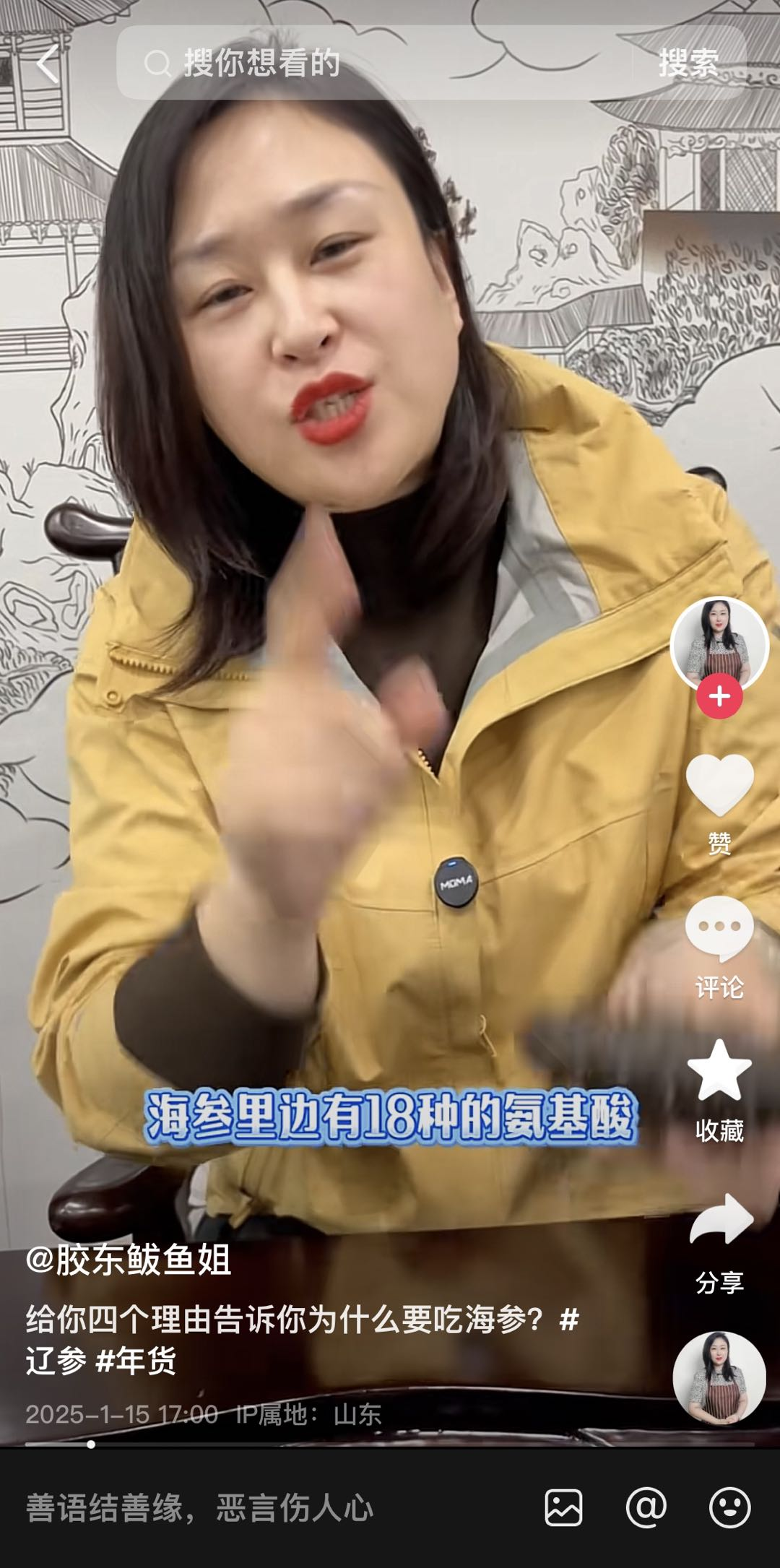
Task: Open the 搜你想看的 search box
Action: pyautogui.click(x=376, y=64)
